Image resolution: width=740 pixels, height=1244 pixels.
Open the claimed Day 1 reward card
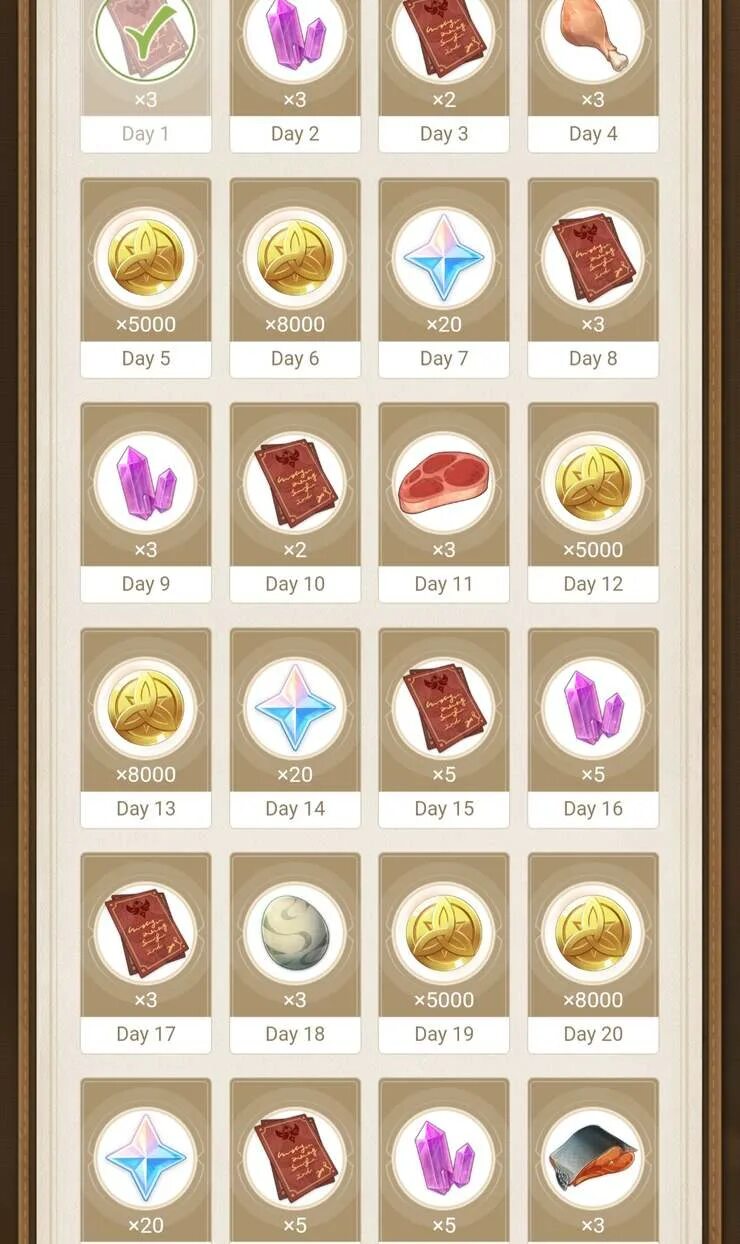[146, 76]
